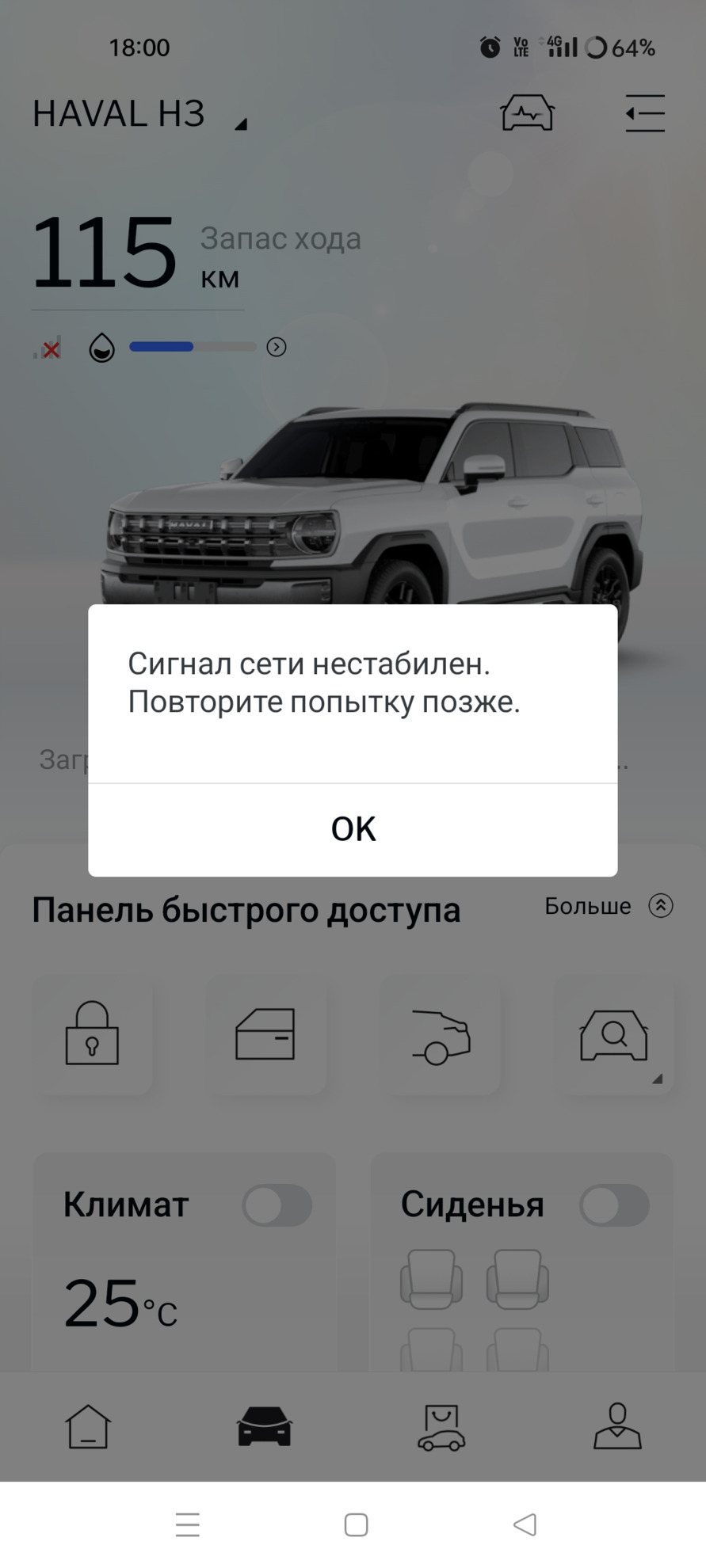
Task: Switch to the car tab
Action: pos(264,1426)
